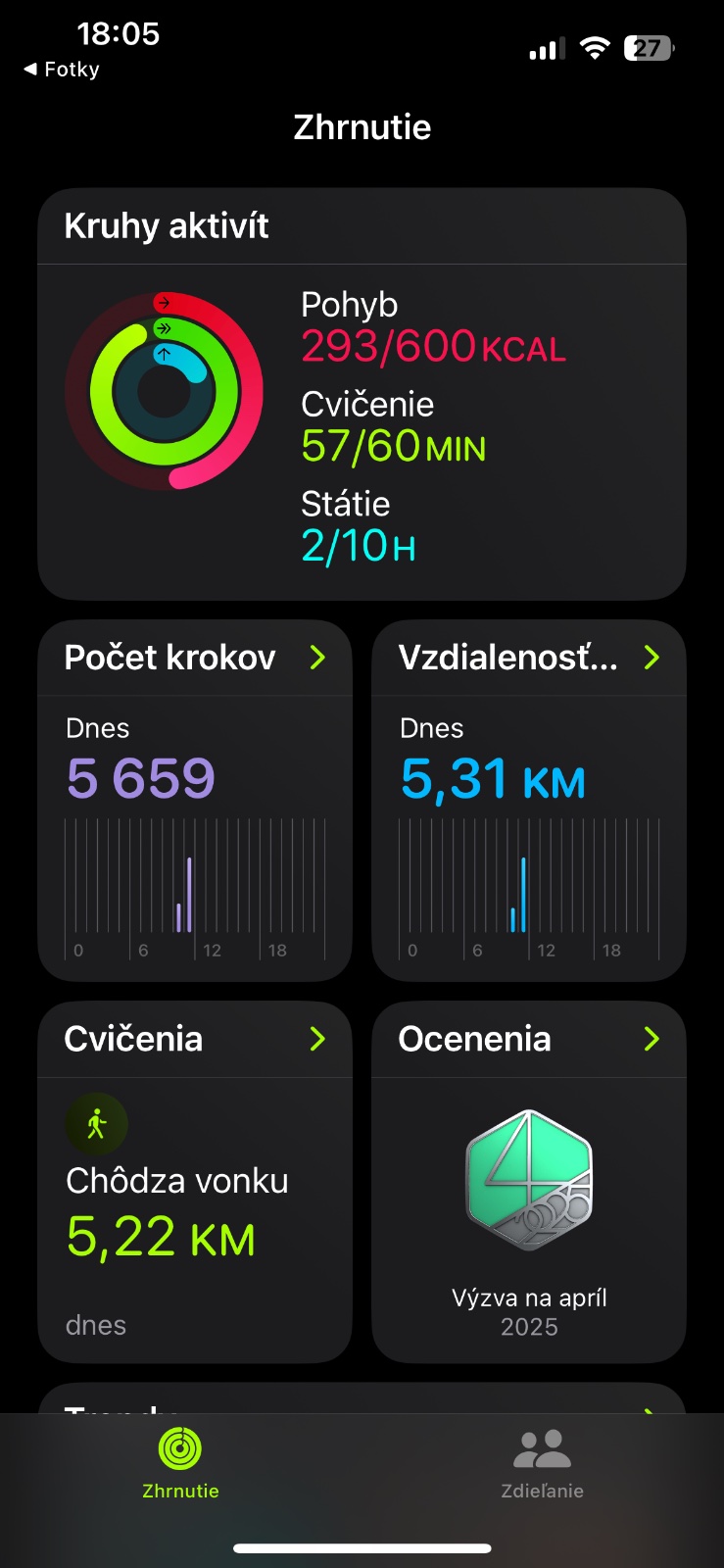The height and width of the screenshot is (1568, 724).
Task: Open the Ocenenia awards card
Action: coord(528,1181)
